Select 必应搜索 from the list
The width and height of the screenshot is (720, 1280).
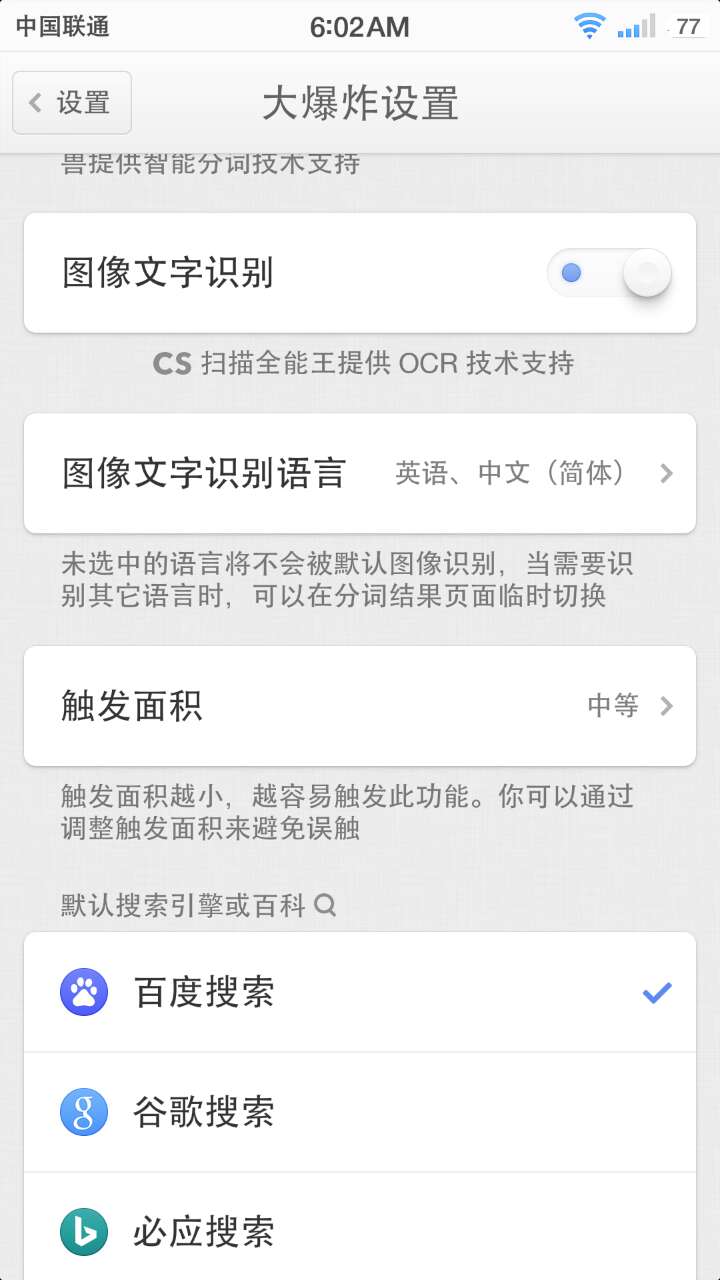(207, 1231)
